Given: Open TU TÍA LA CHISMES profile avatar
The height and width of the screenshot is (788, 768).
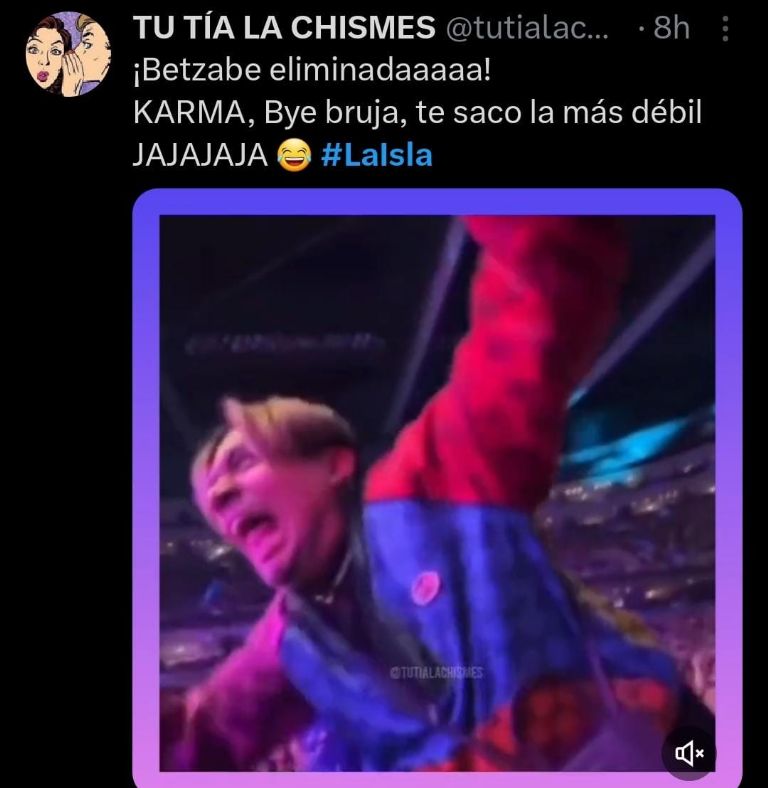Looking at the screenshot, I should click(x=67, y=55).
